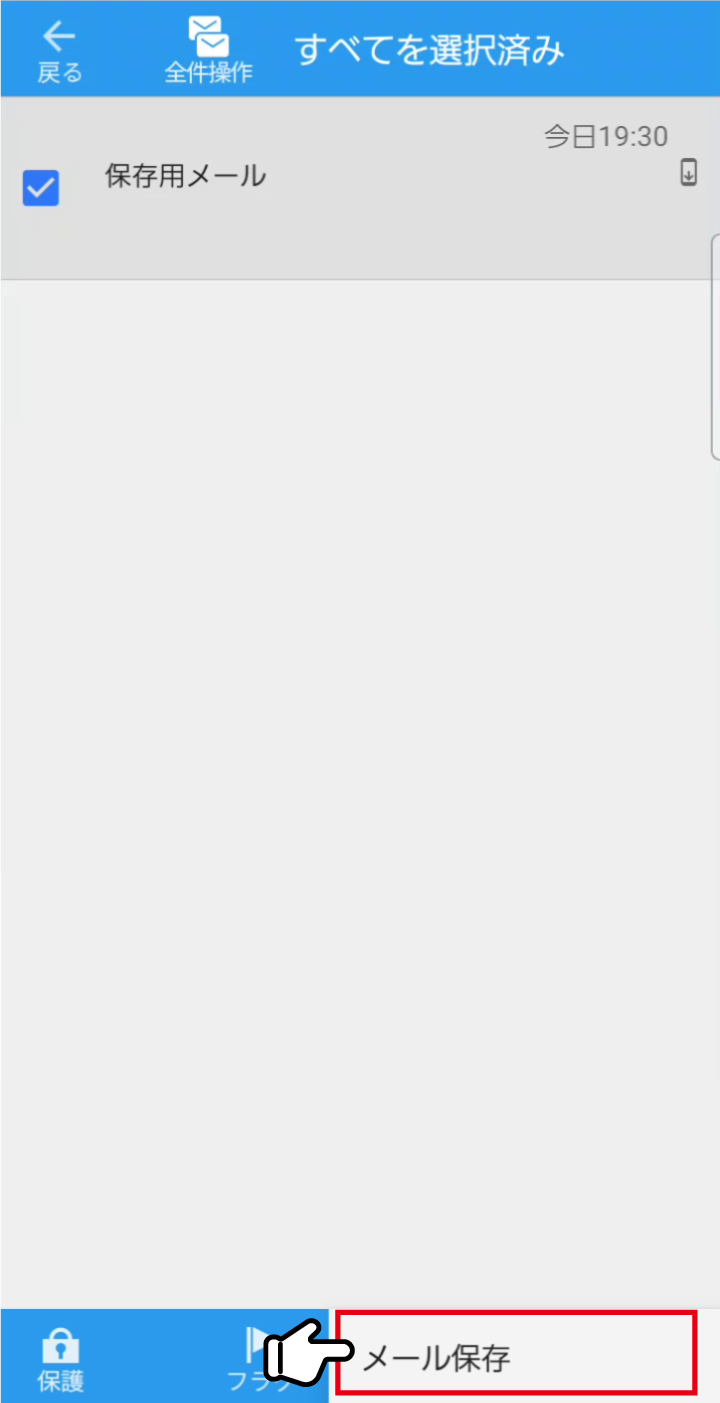
Task: Open the 保存用メール message row
Action: 380,188
